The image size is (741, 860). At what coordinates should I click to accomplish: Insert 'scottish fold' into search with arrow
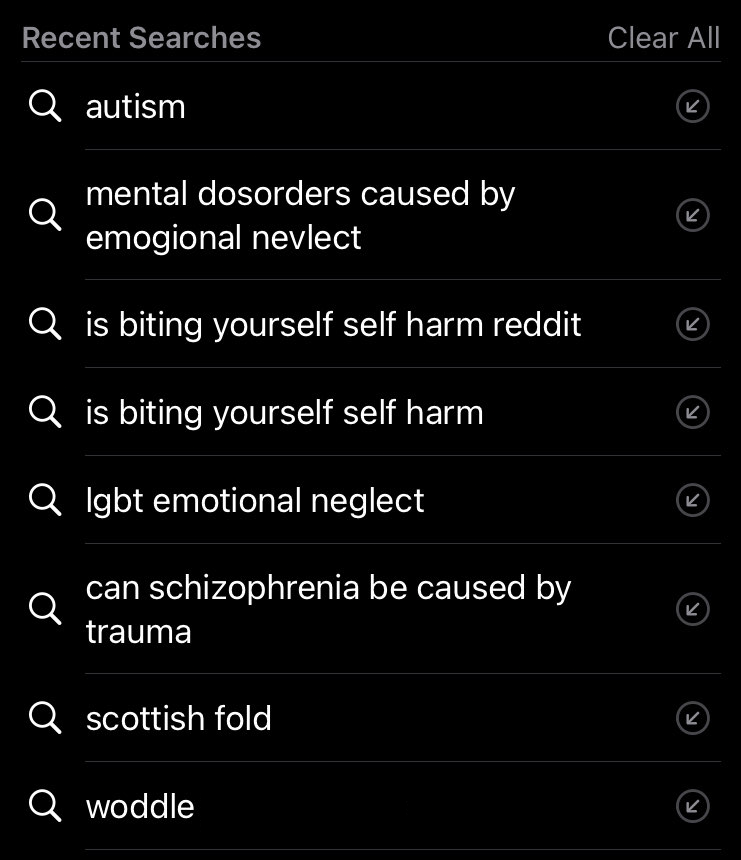point(692,718)
